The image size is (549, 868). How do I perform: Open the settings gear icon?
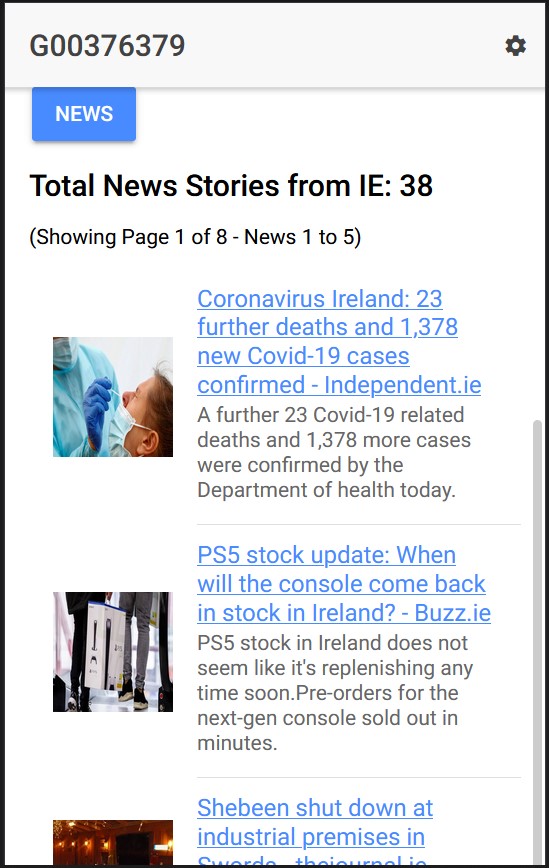point(515,45)
